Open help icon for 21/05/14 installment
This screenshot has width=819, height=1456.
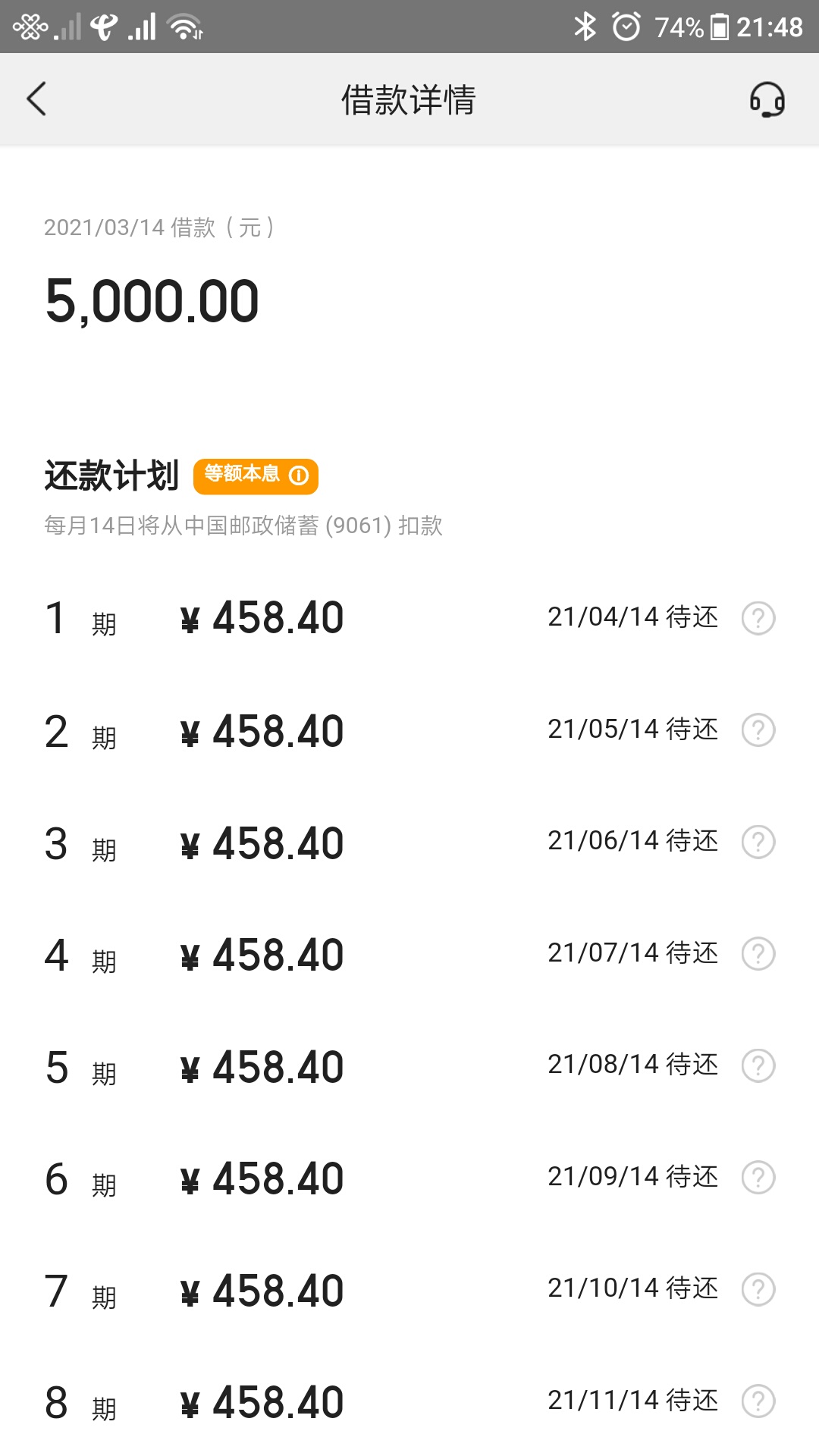[758, 730]
